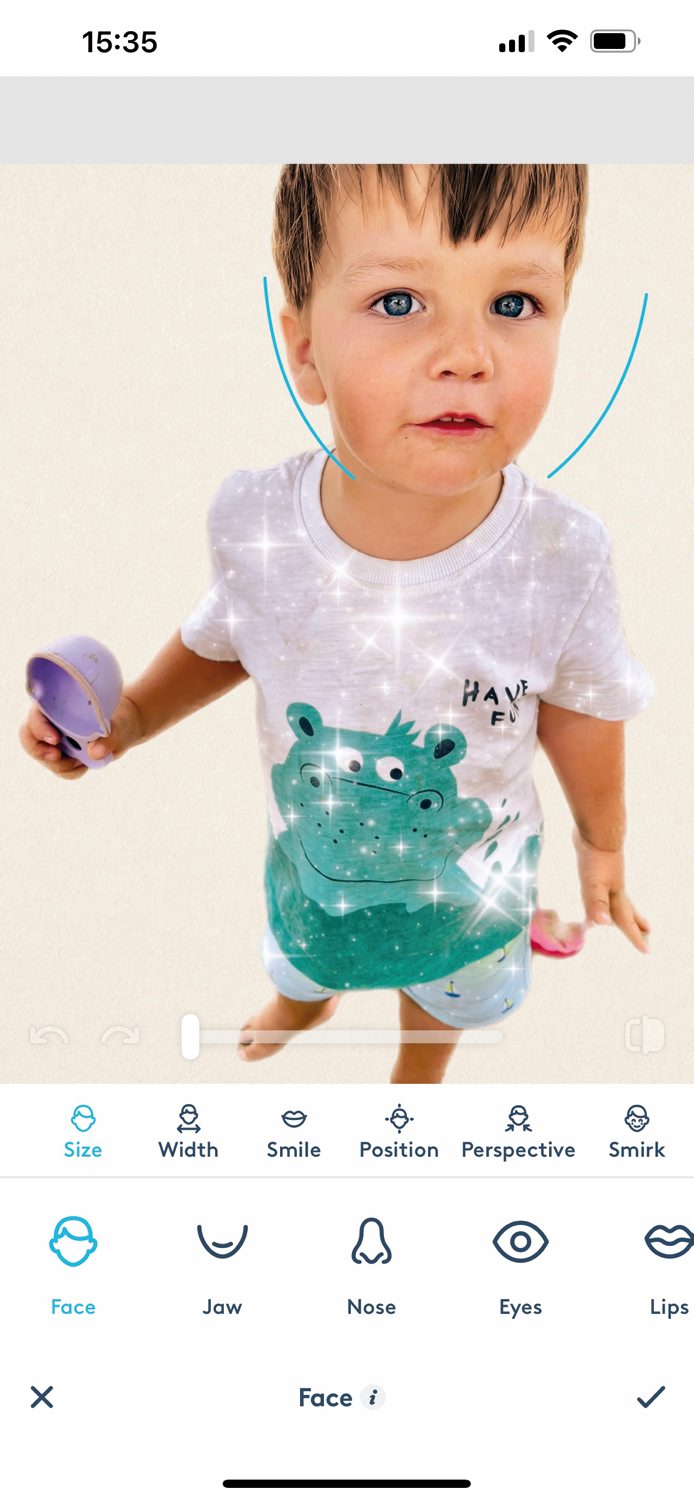Switch to the Width adjustment
The width and height of the screenshot is (694, 1500).
coord(188,1132)
